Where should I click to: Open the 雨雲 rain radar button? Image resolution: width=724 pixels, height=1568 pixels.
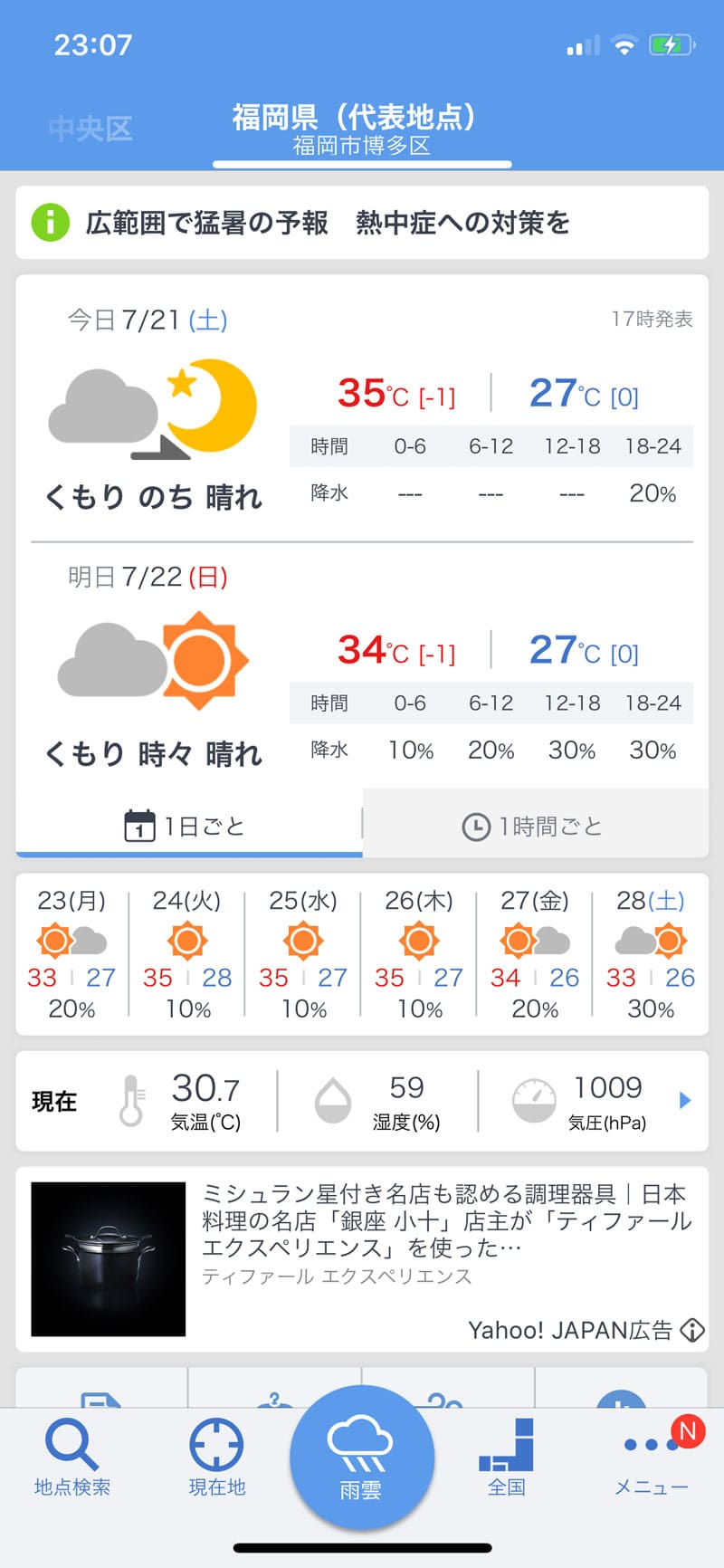362,1458
